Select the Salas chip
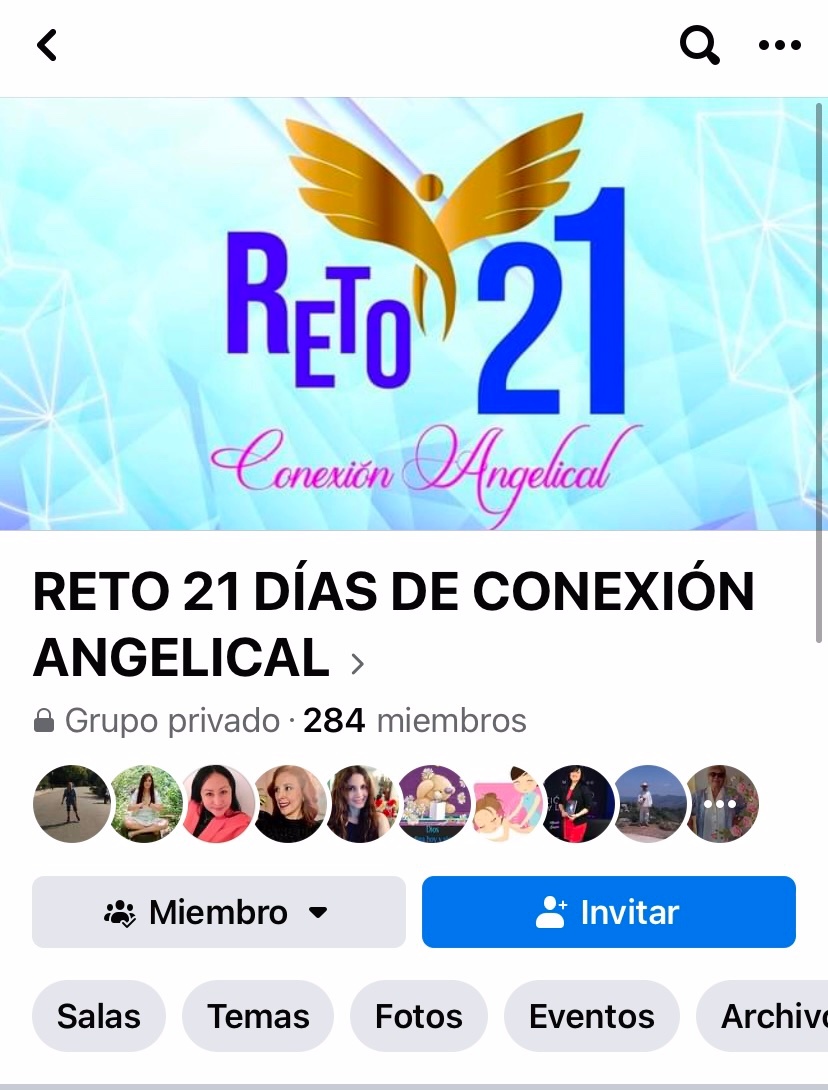This screenshot has width=828, height=1090. pyautogui.click(x=98, y=1017)
